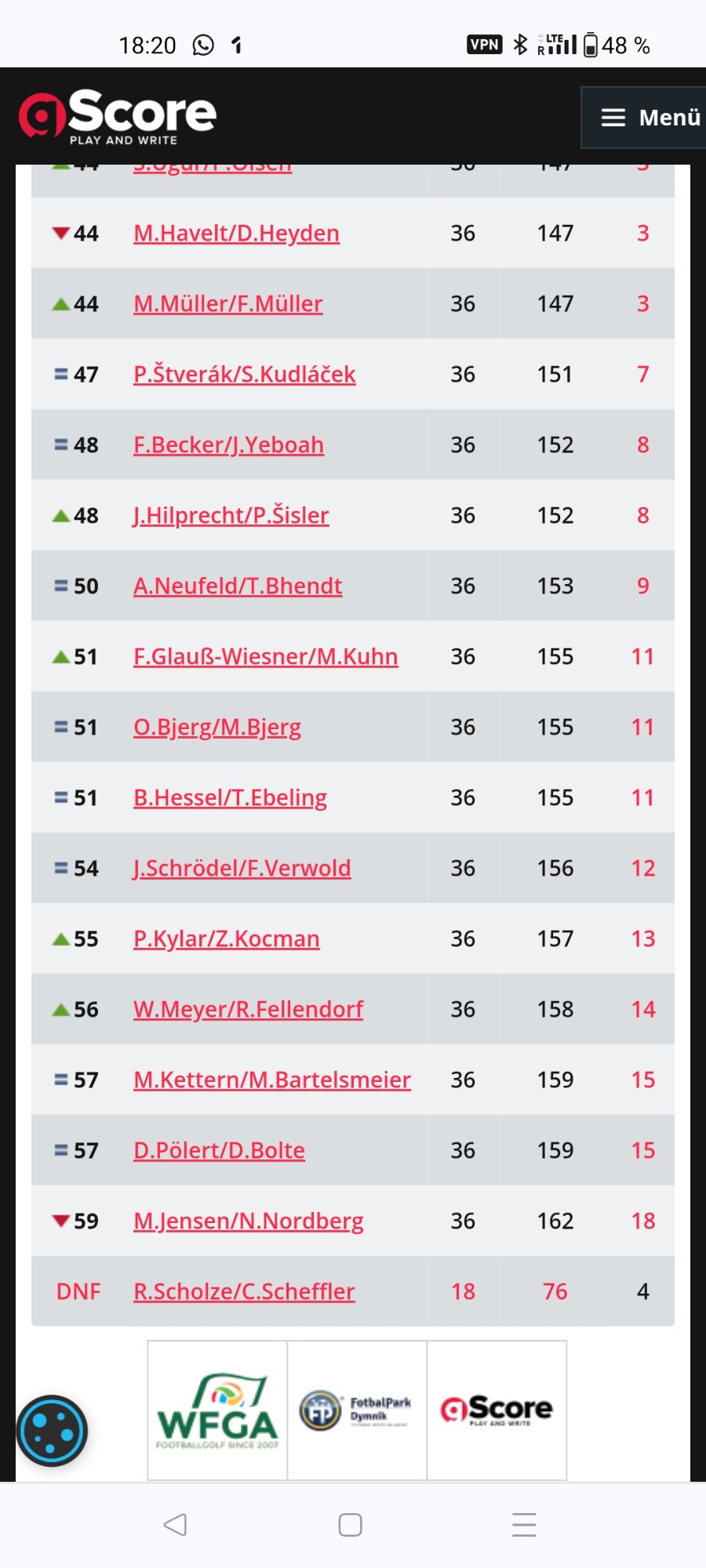
Task: Open the round cookie settings button
Action: click(52, 1431)
